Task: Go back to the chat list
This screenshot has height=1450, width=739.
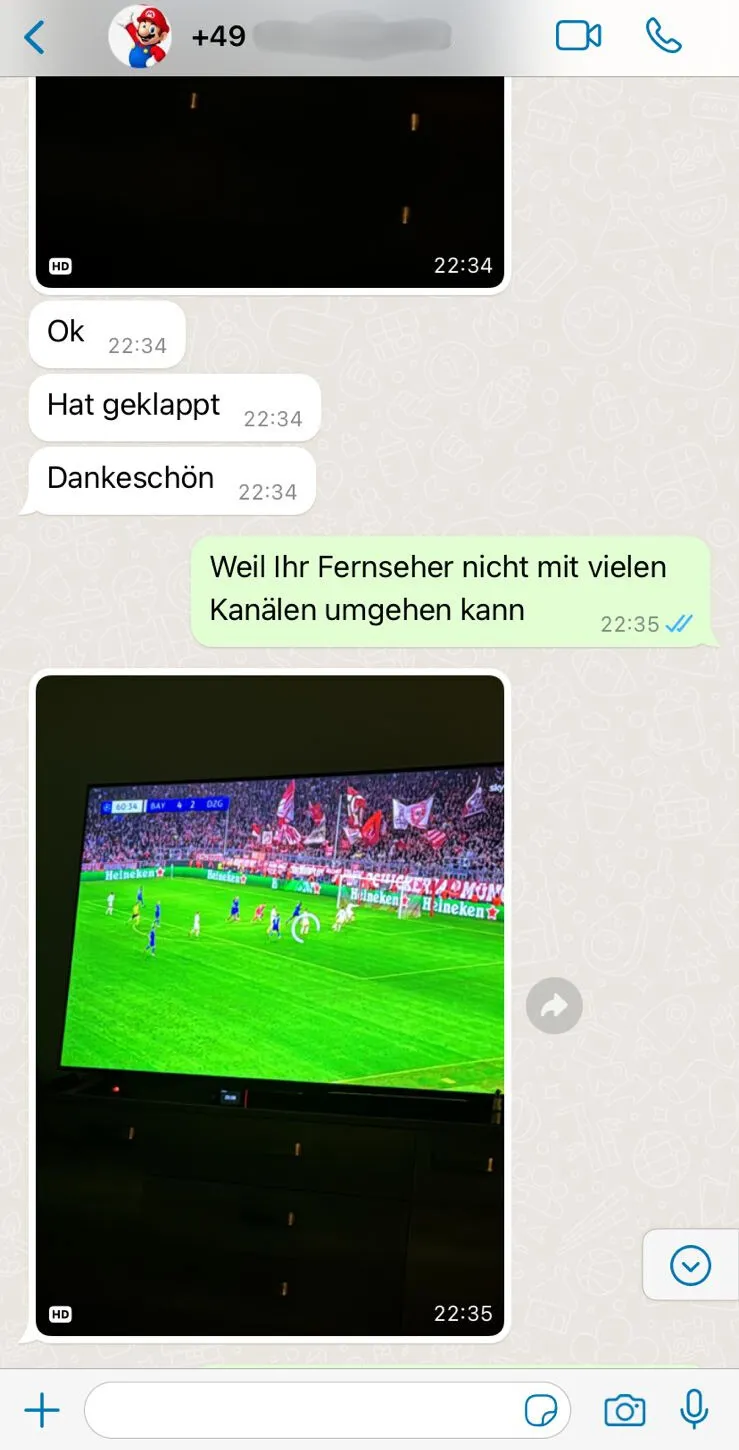Action: (34, 38)
